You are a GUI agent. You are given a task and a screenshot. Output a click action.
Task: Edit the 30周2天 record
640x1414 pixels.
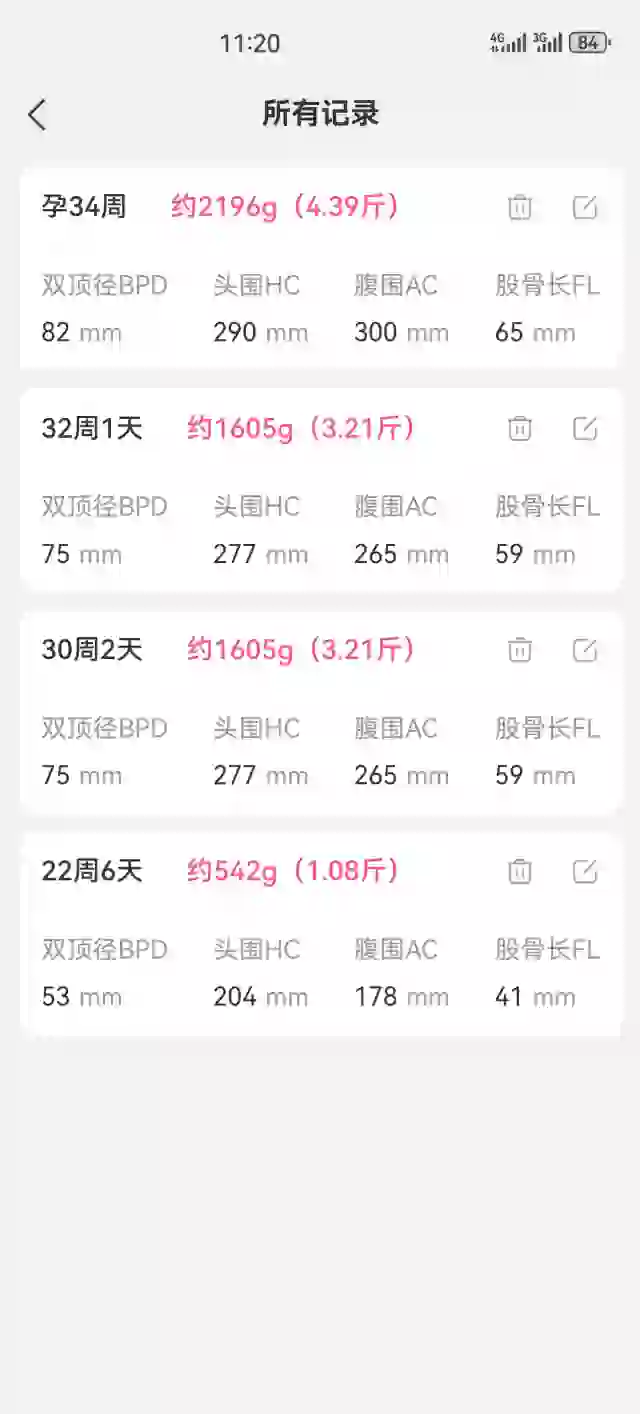click(x=585, y=650)
